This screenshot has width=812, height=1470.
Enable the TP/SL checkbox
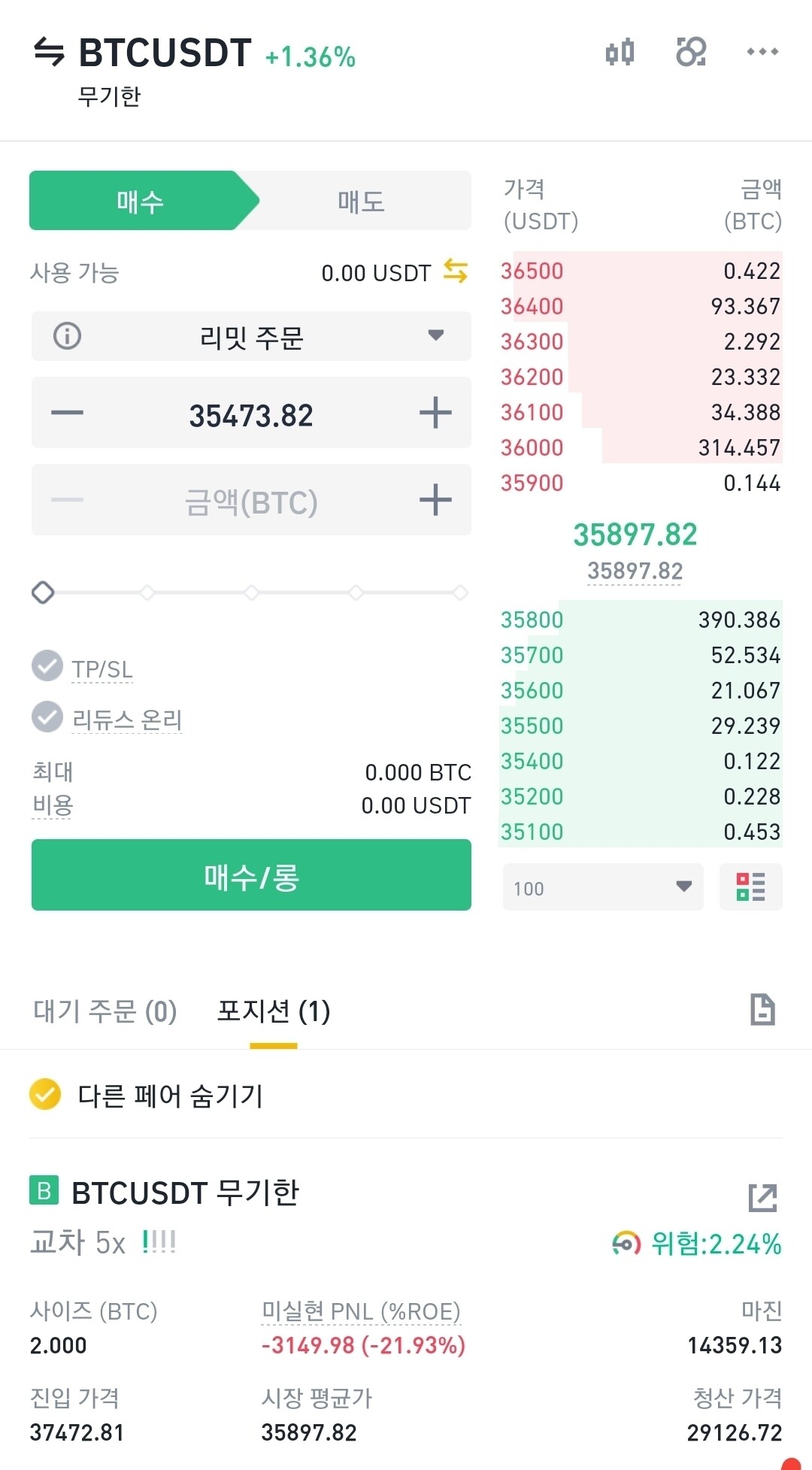click(x=47, y=666)
